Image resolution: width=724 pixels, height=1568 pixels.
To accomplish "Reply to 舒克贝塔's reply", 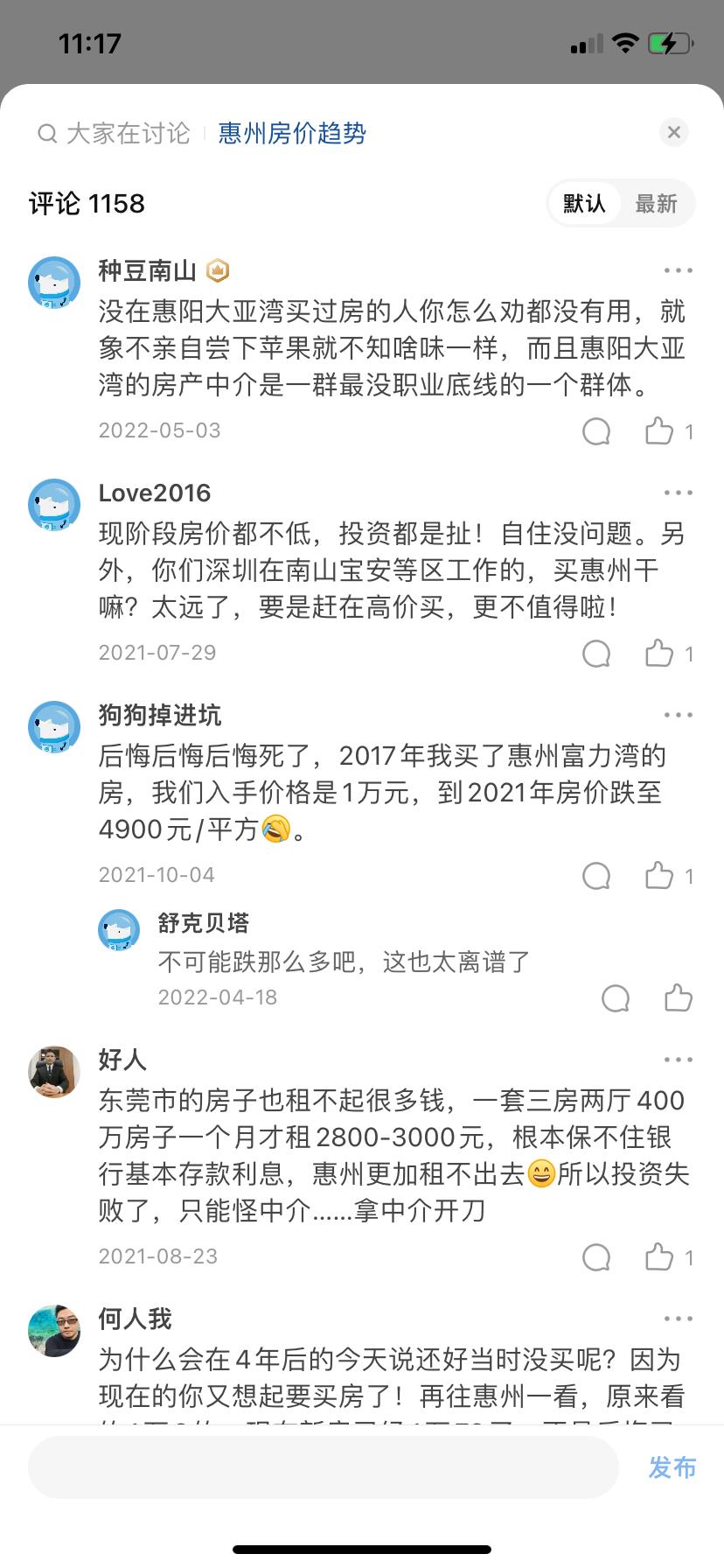I will [x=616, y=997].
